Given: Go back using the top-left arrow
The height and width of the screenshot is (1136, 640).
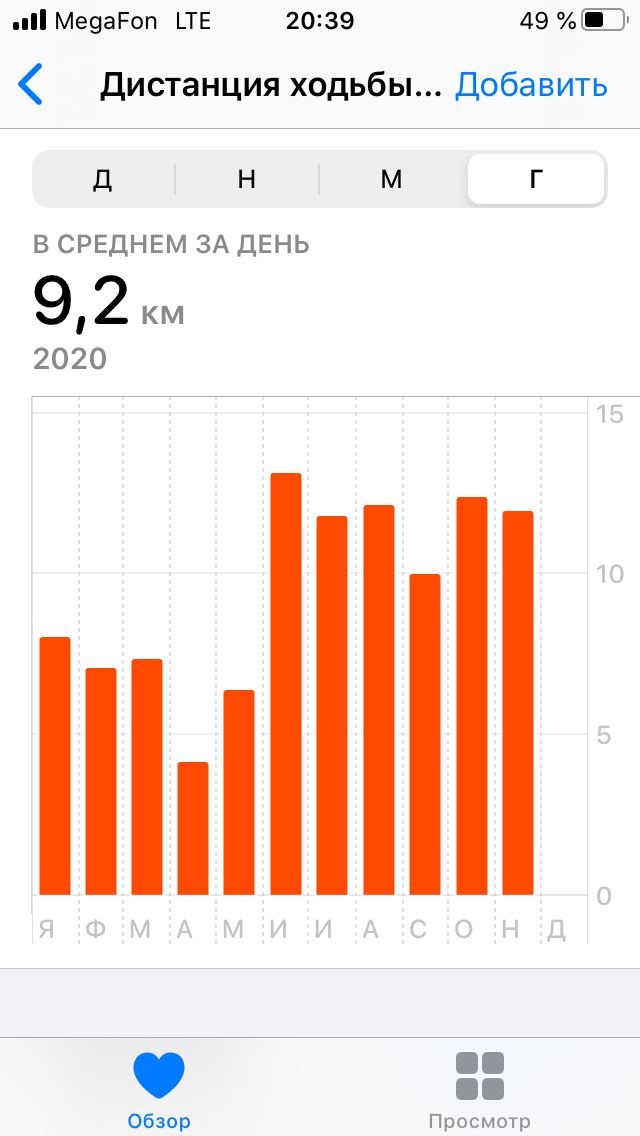Looking at the screenshot, I should pyautogui.click(x=30, y=84).
